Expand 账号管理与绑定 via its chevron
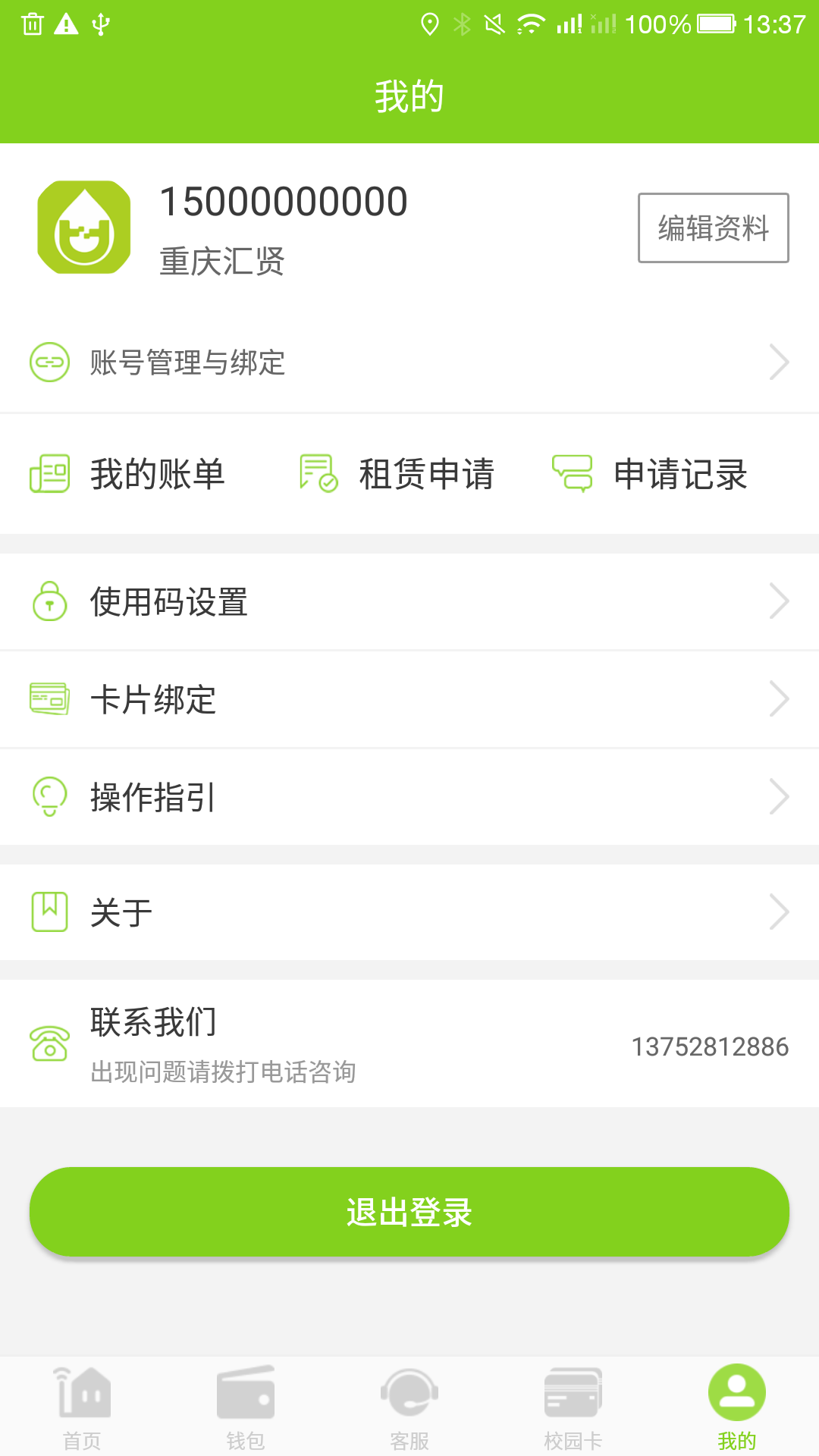Image resolution: width=819 pixels, height=1456 pixels. (x=780, y=362)
